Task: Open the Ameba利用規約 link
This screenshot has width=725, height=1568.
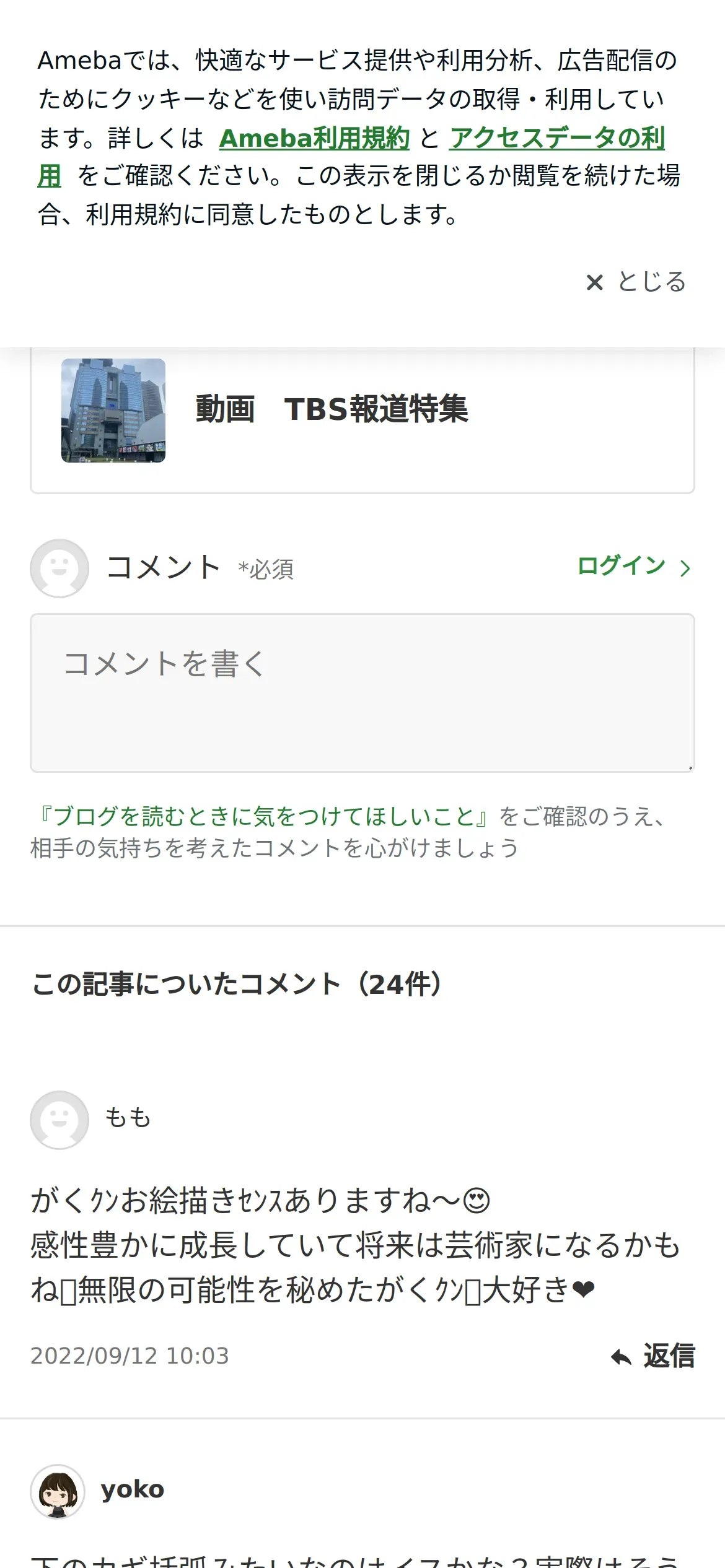Action: (314, 138)
